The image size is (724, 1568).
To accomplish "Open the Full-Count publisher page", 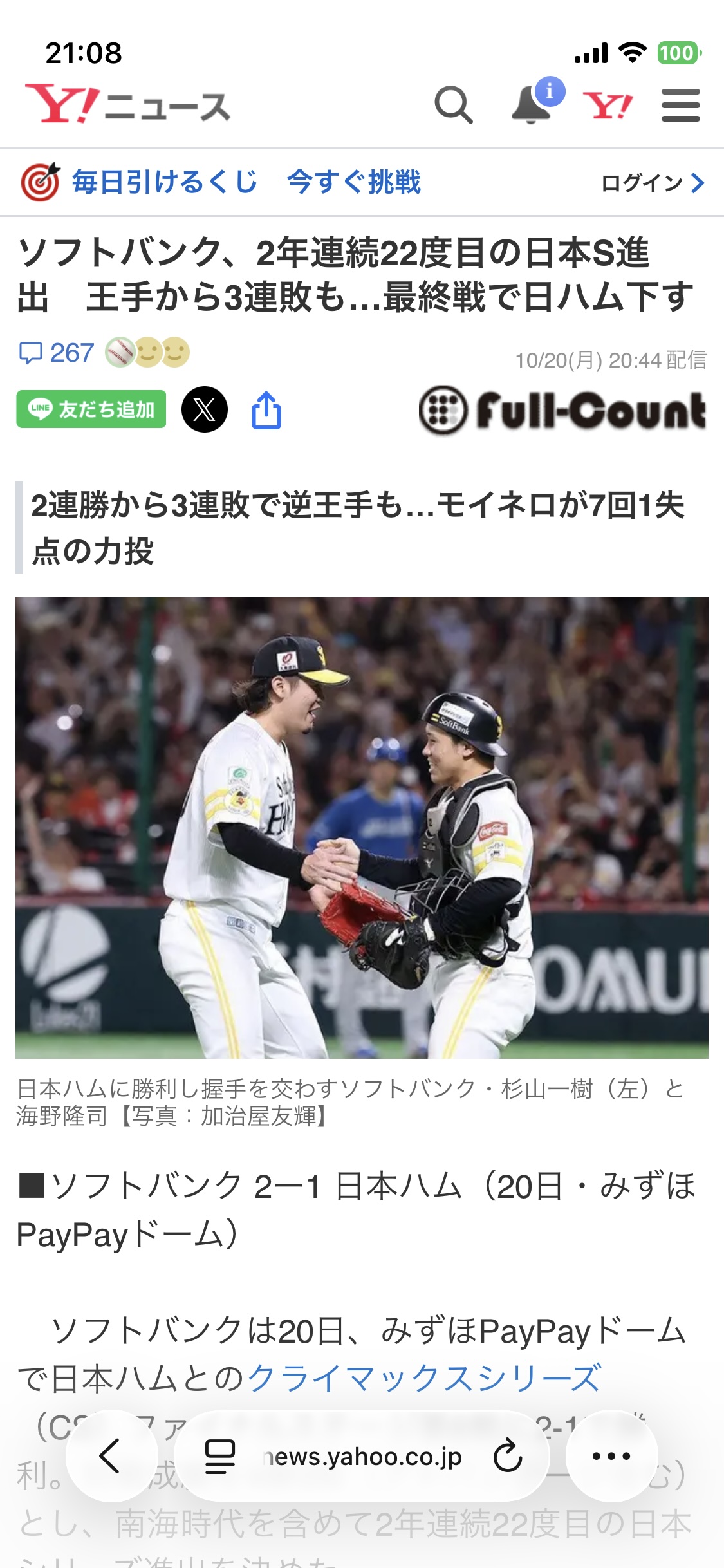I will coord(562,410).
